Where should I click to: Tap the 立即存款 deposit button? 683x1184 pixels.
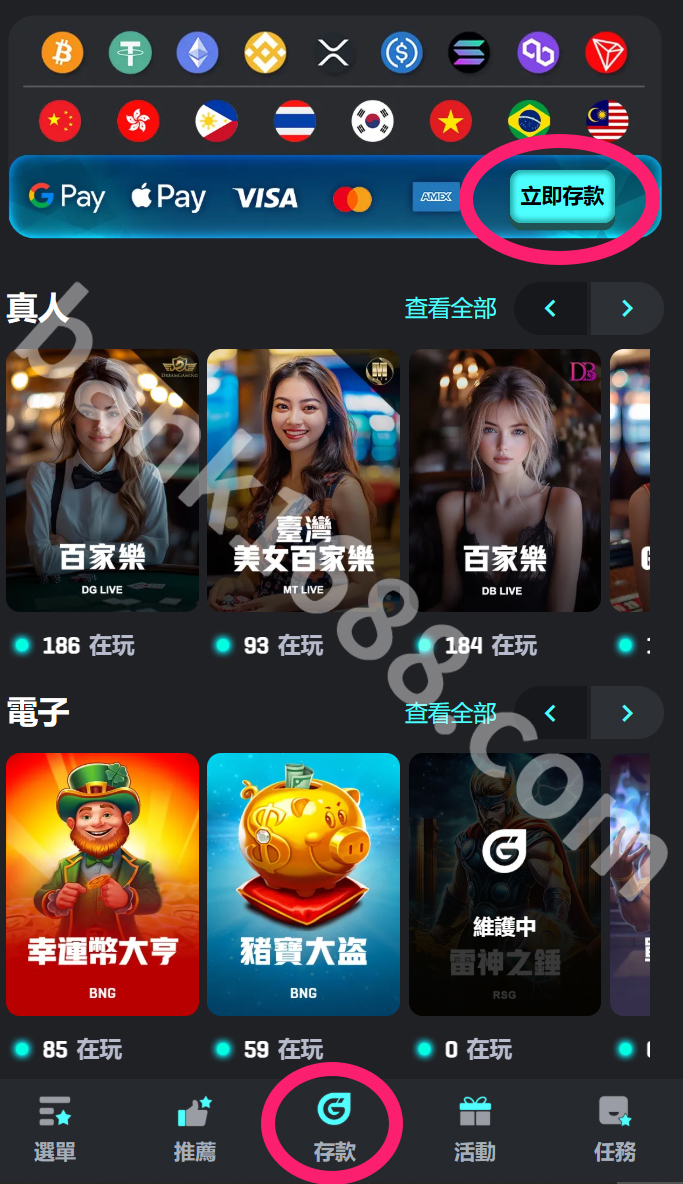pos(562,196)
